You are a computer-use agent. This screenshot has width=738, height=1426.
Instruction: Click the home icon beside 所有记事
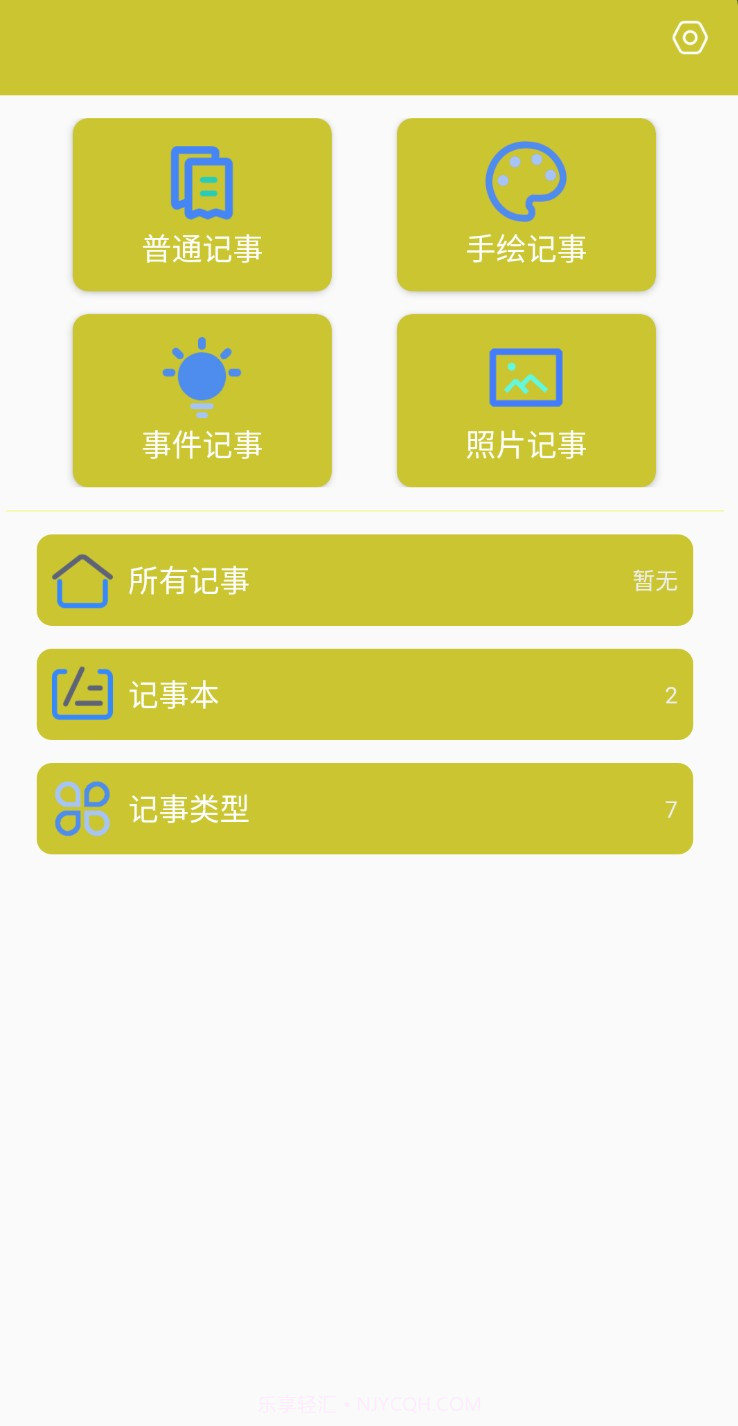[82, 580]
